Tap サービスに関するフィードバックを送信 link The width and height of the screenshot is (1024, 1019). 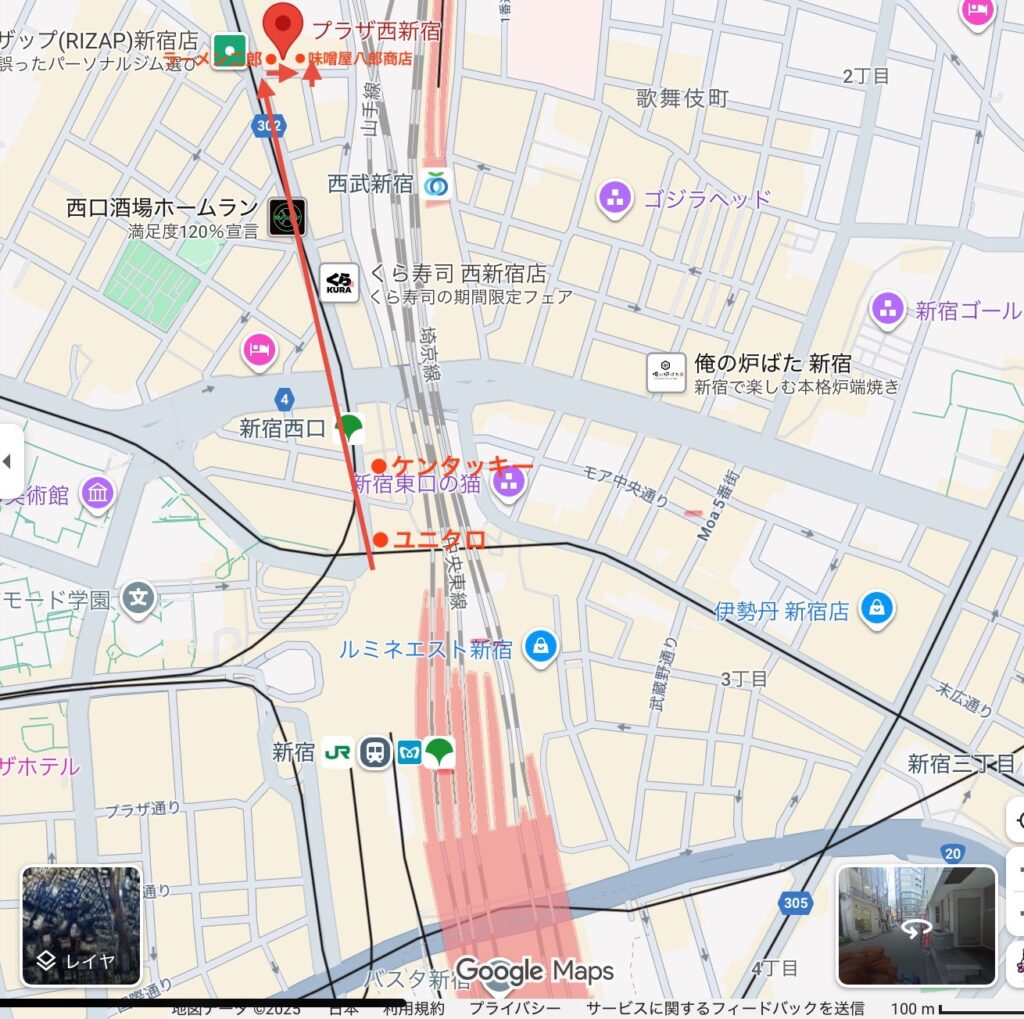click(725, 1008)
